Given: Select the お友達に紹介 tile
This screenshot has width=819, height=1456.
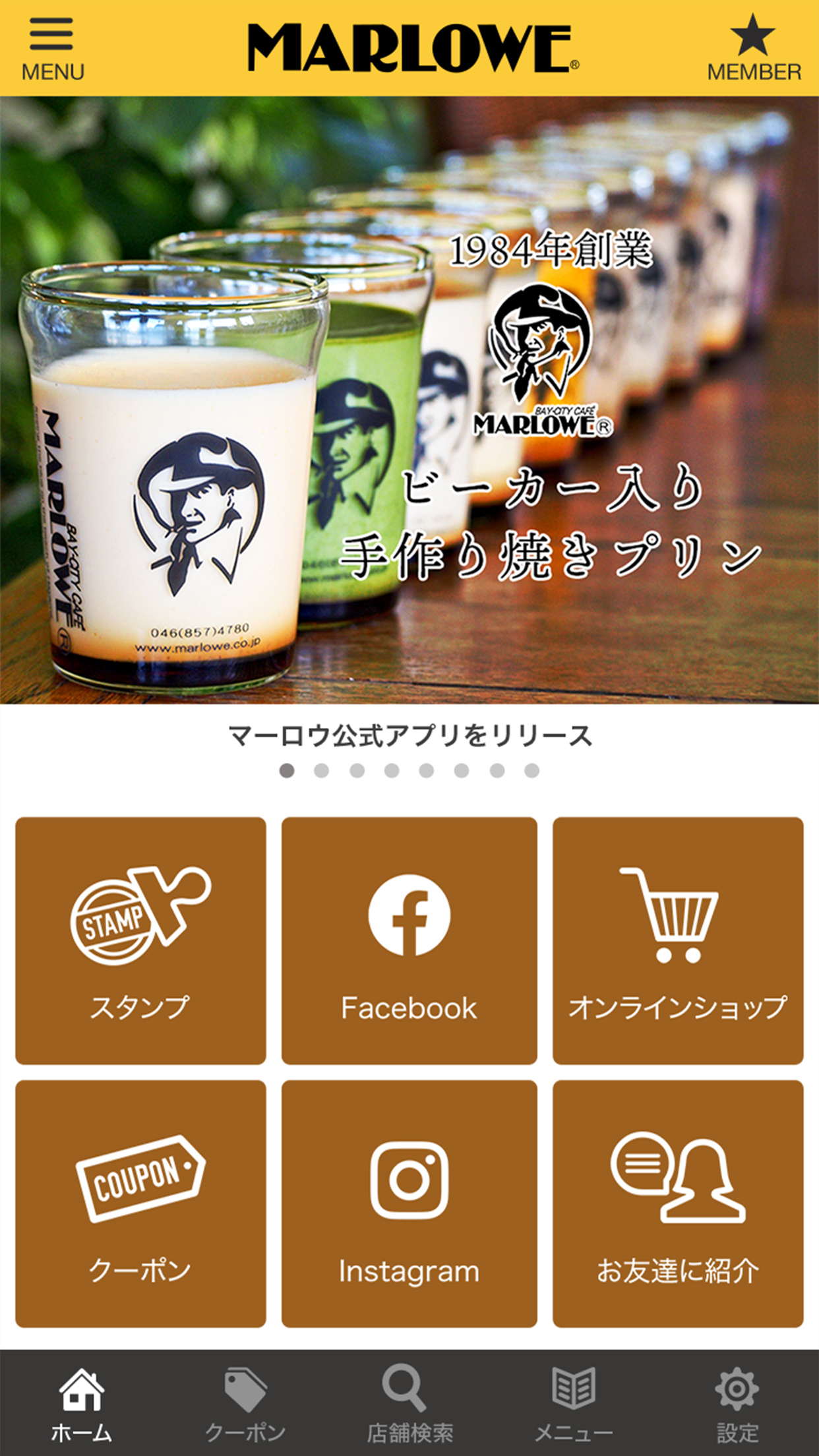Looking at the screenshot, I should pos(678,1203).
